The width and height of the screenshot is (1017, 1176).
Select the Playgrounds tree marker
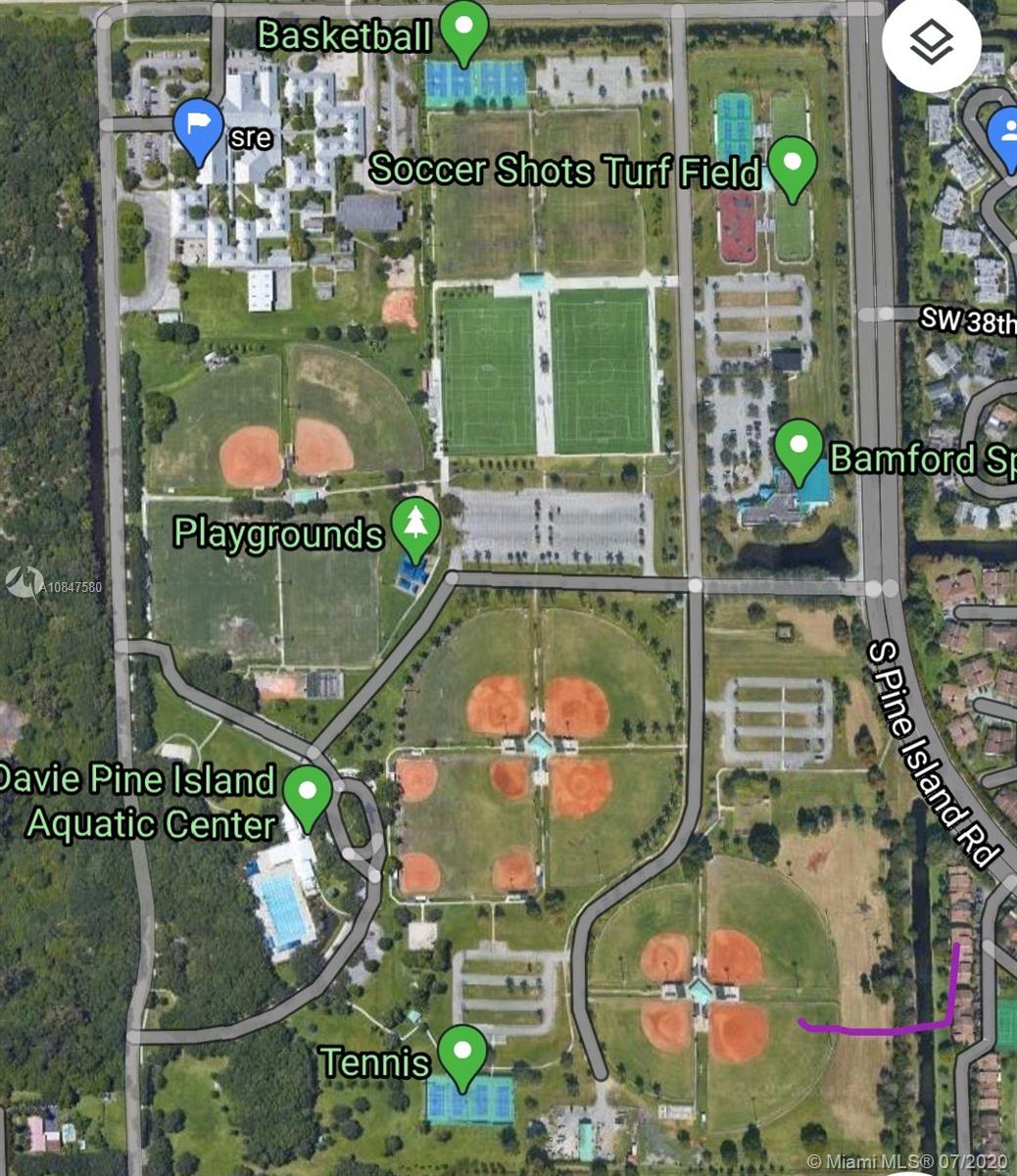415,525
